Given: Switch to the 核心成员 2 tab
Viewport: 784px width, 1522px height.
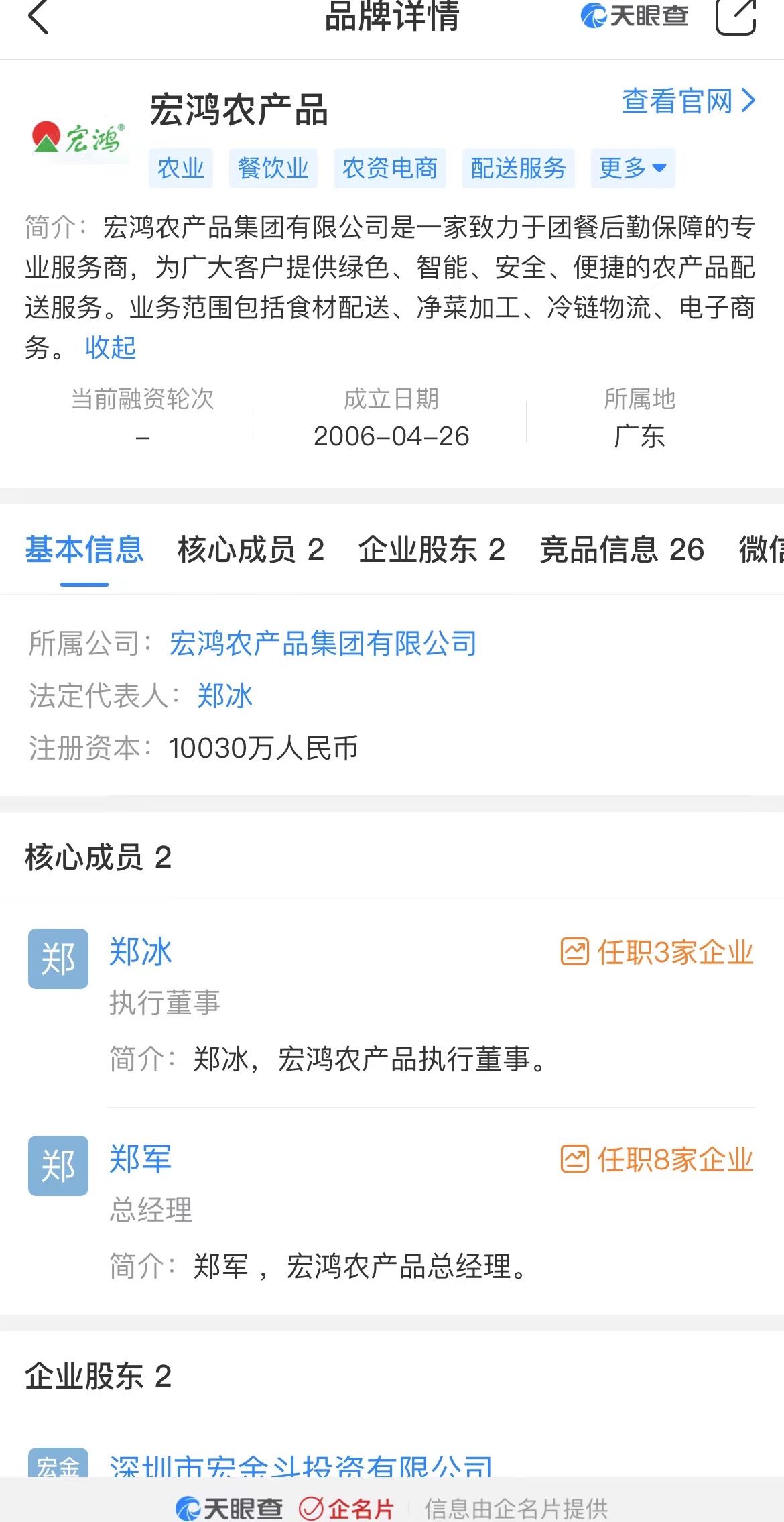Looking at the screenshot, I should [x=251, y=550].
